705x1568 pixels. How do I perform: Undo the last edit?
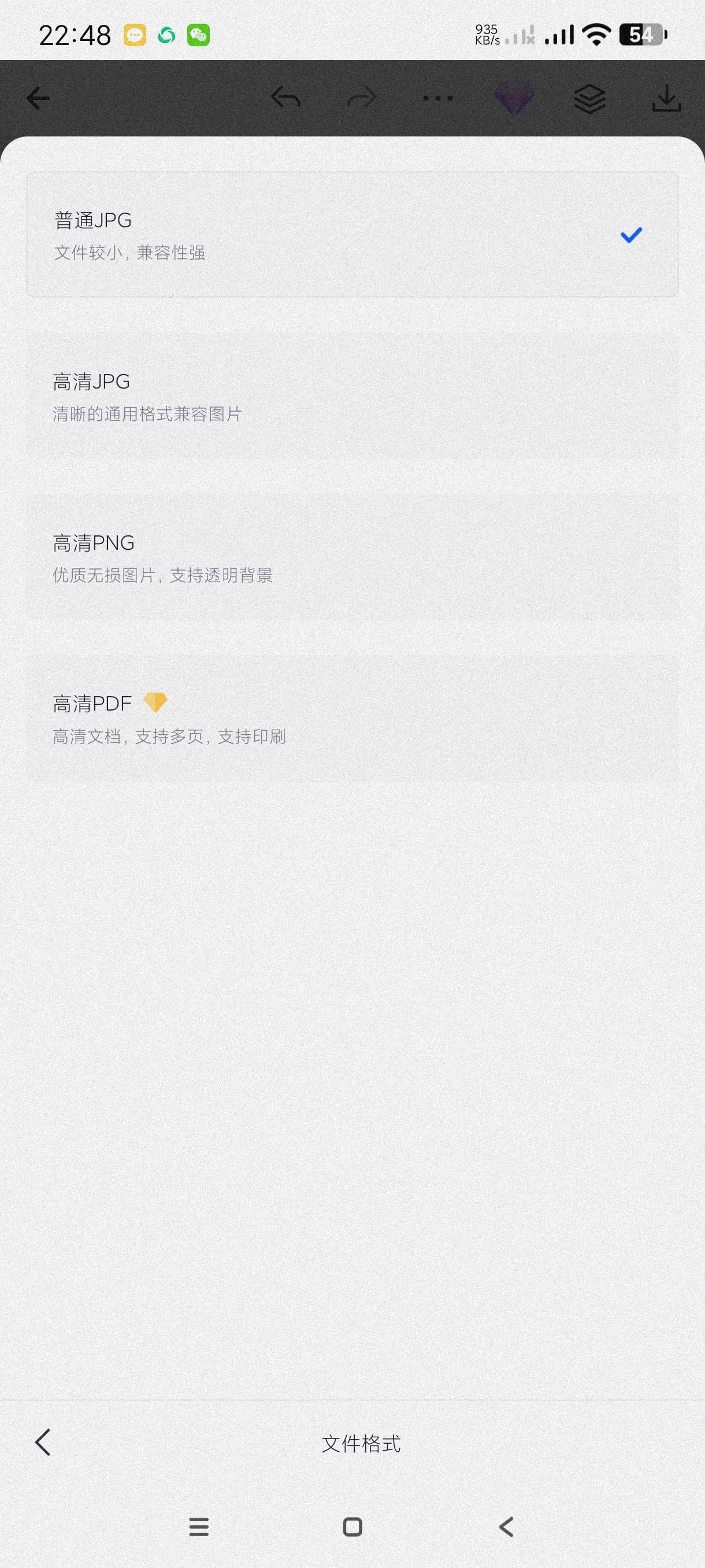(286, 97)
